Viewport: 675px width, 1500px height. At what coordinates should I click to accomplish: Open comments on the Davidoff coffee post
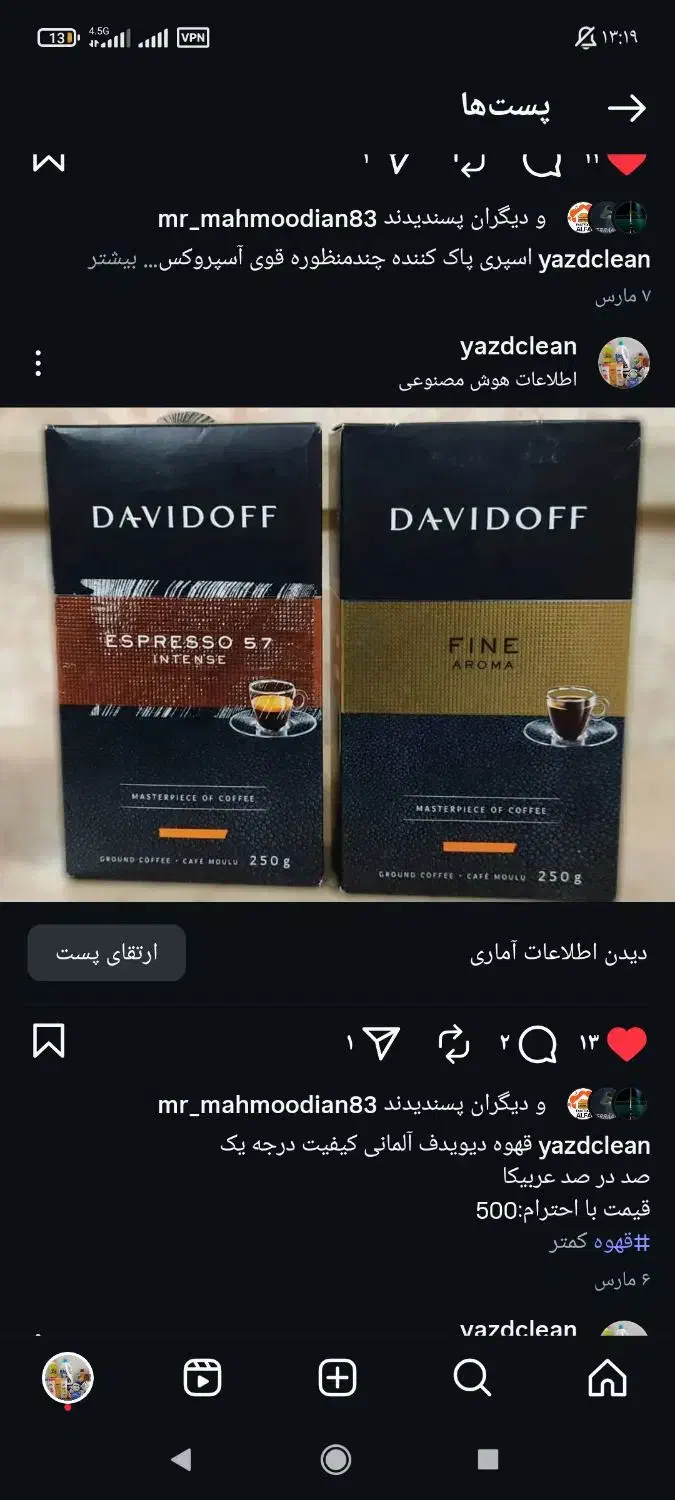tap(538, 1044)
